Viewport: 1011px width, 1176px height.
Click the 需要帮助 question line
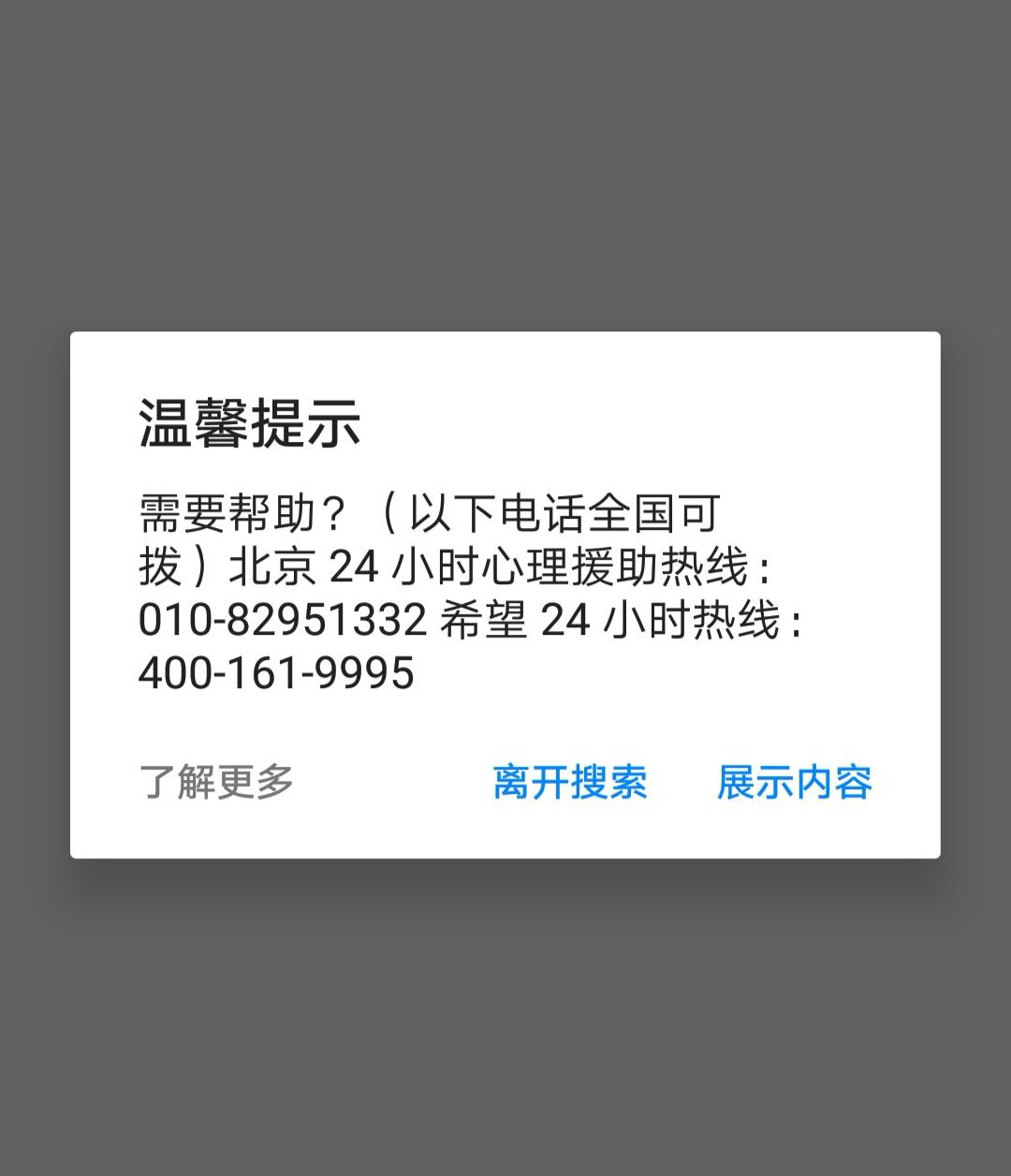(431, 508)
